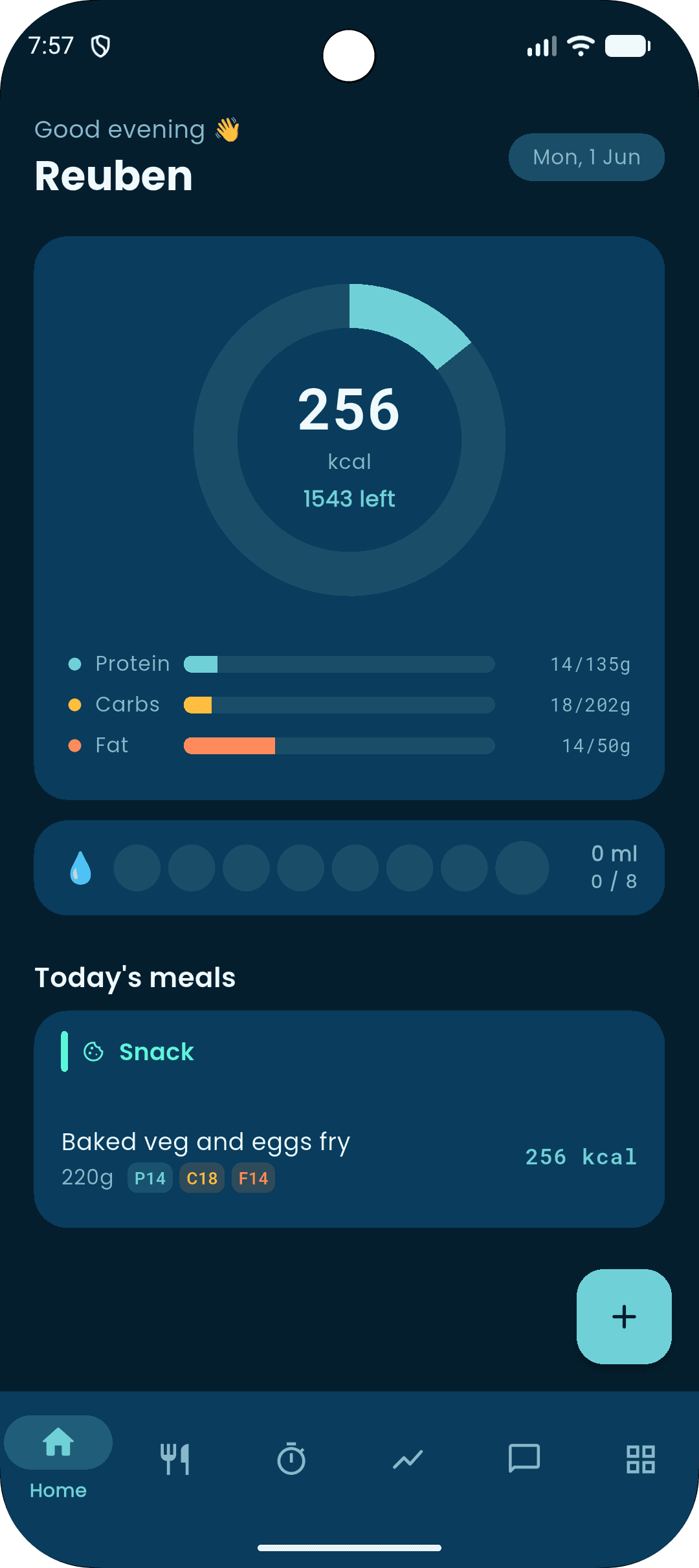Open the calorie summary card
The image size is (699, 1568).
point(349,517)
